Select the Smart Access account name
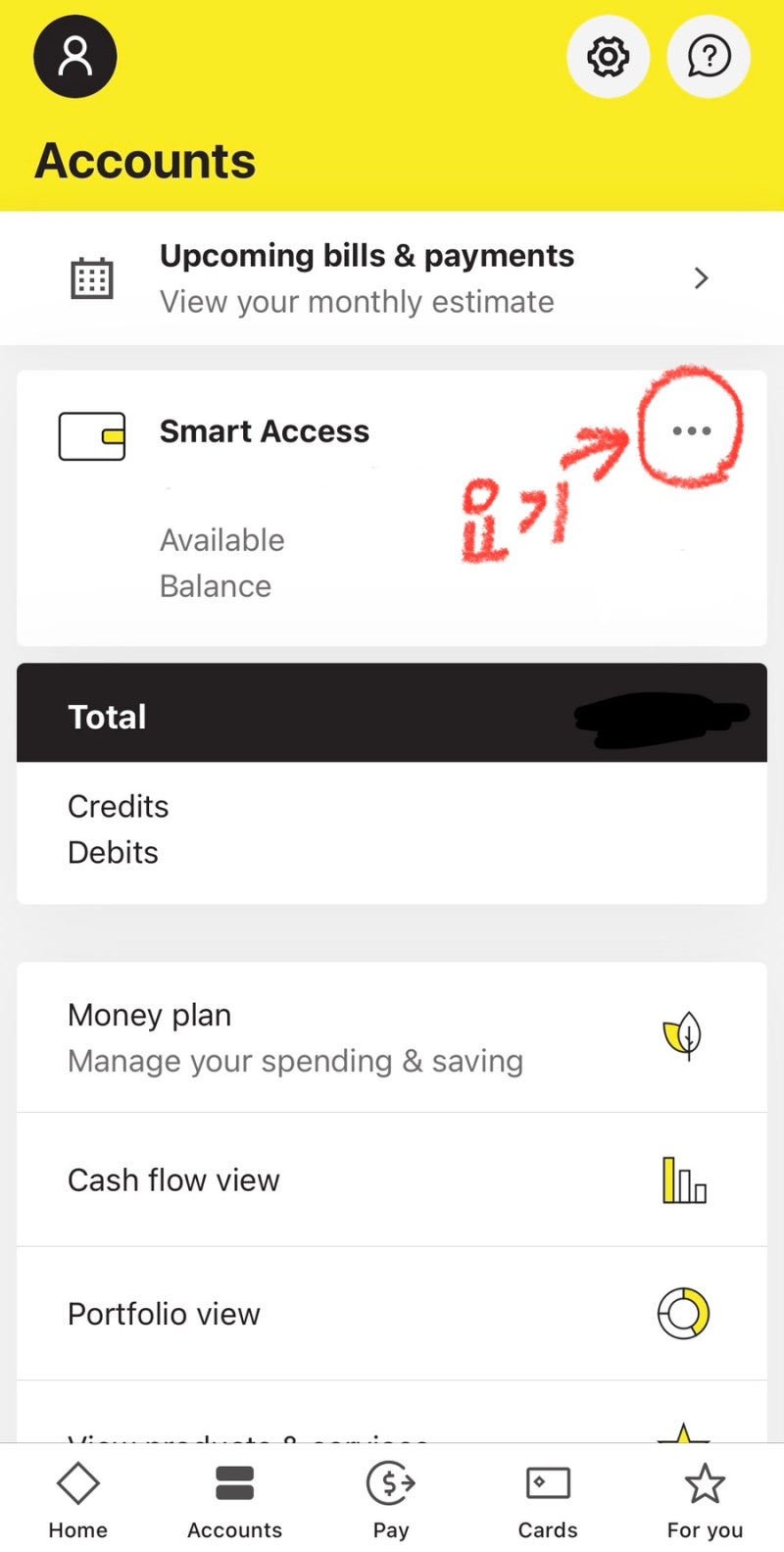 [264, 430]
